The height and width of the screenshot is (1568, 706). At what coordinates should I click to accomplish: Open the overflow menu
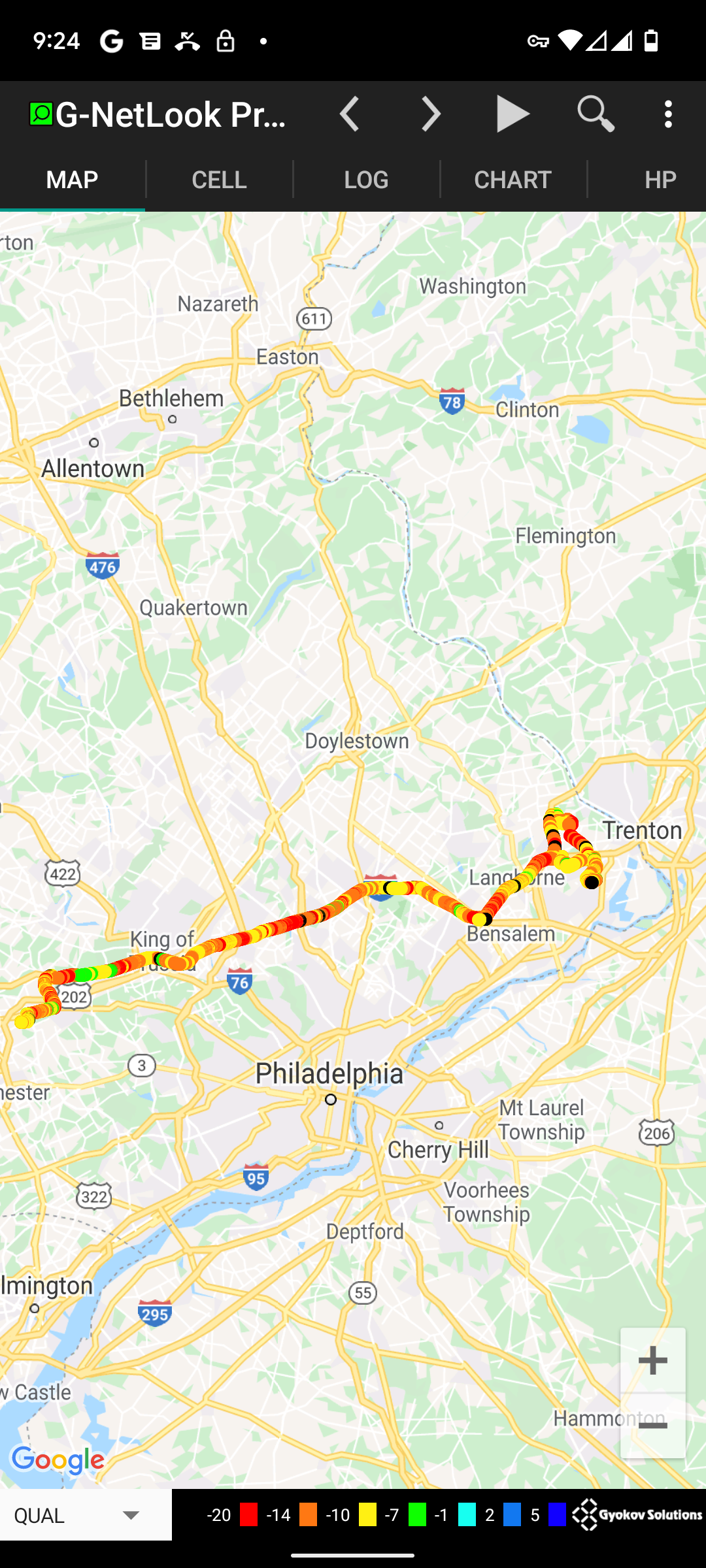tap(668, 114)
